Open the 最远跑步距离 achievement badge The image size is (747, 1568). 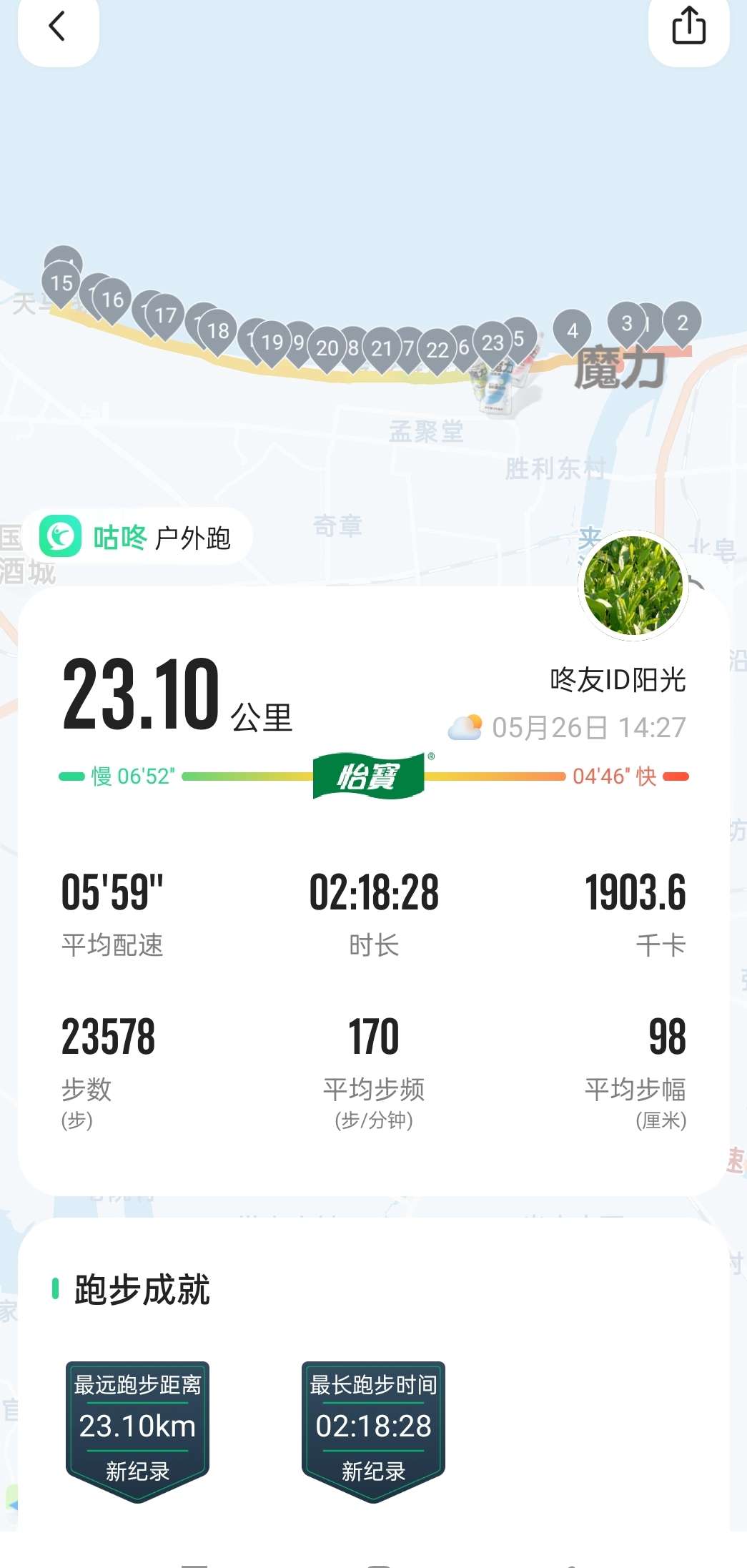[137, 1429]
